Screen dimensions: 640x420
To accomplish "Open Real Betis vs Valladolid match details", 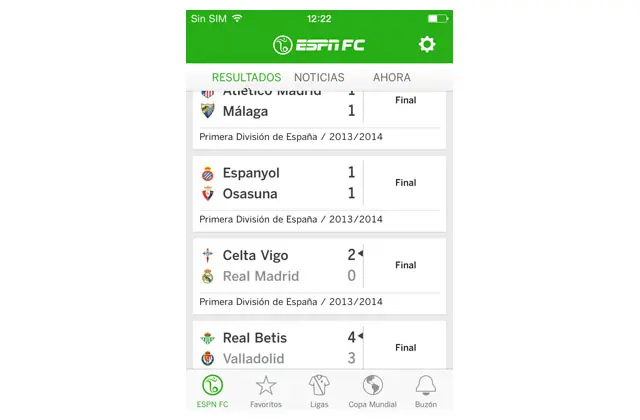I will 319,346.
